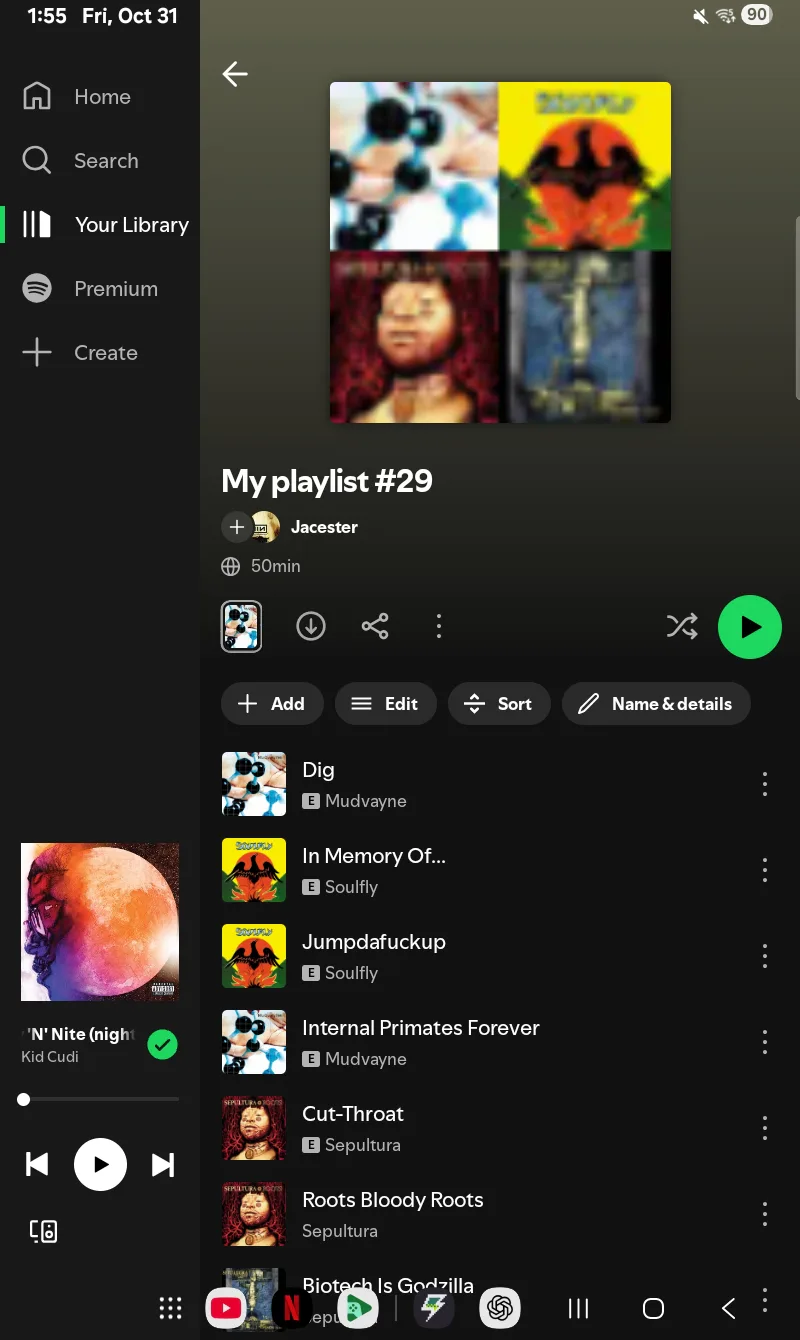This screenshot has height=1340, width=800.
Task: Edit Name & details
Action: click(x=656, y=704)
